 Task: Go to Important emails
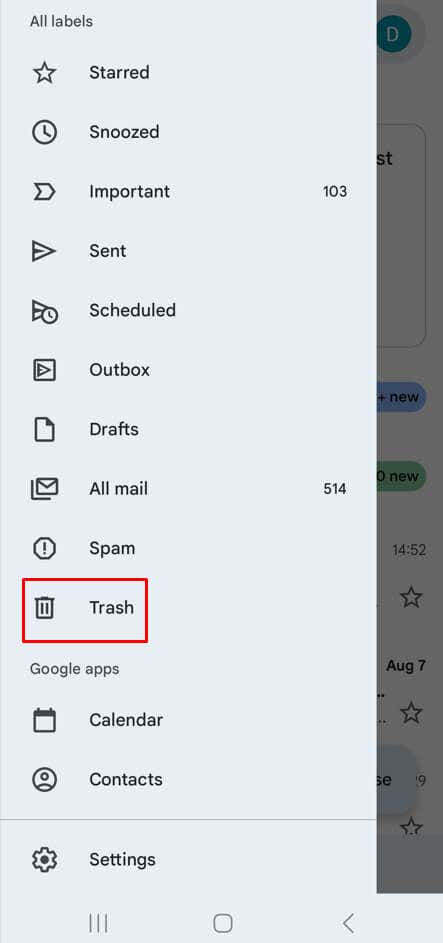coord(188,192)
